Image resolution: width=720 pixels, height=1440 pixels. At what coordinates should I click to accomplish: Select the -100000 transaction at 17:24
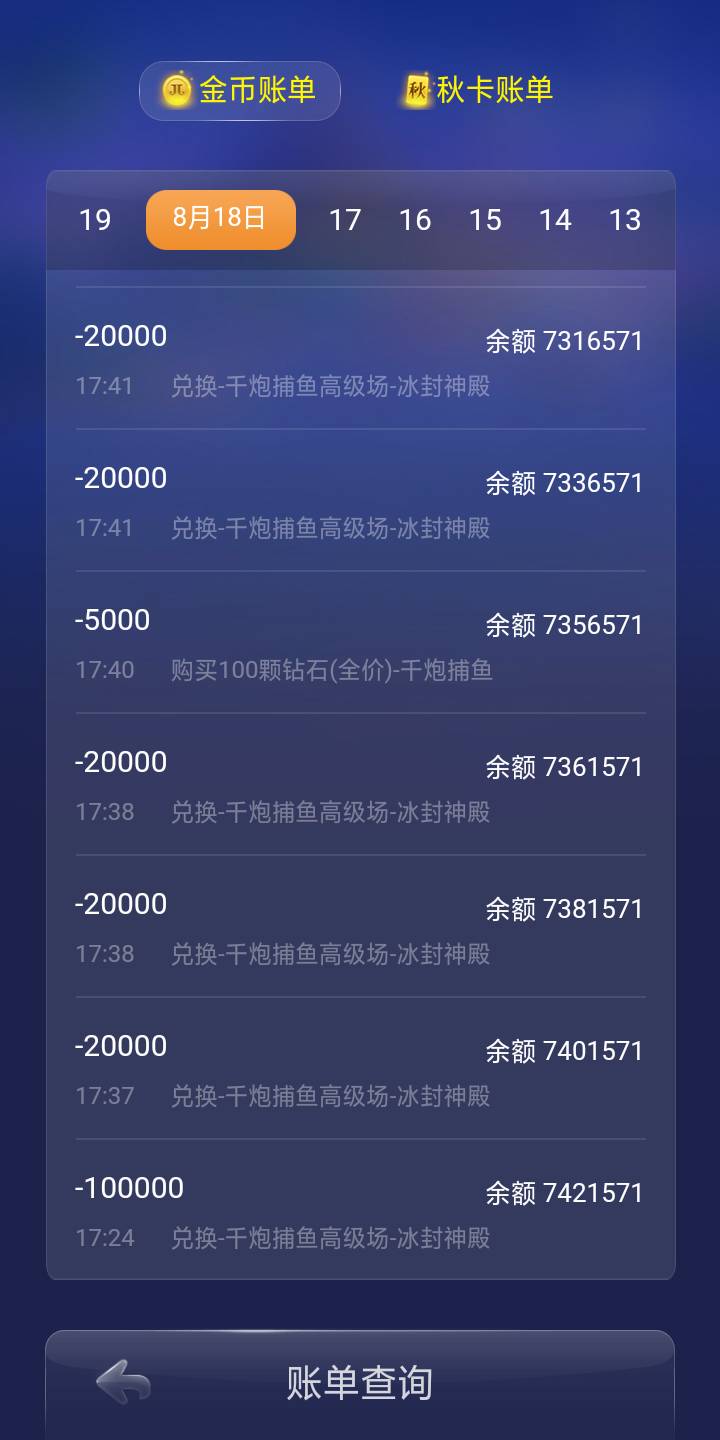click(x=360, y=1210)
